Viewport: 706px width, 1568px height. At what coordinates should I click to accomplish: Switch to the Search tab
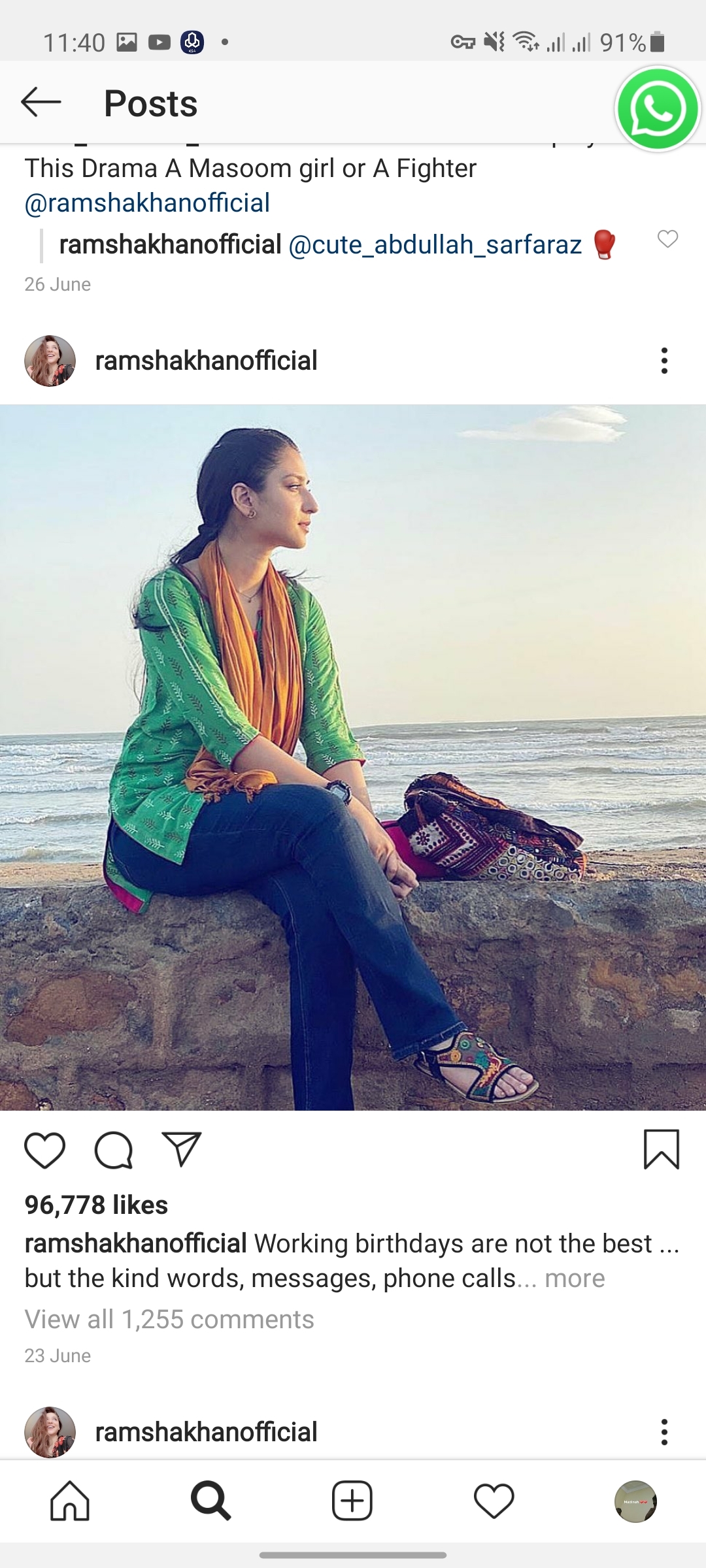[210, 1501]
